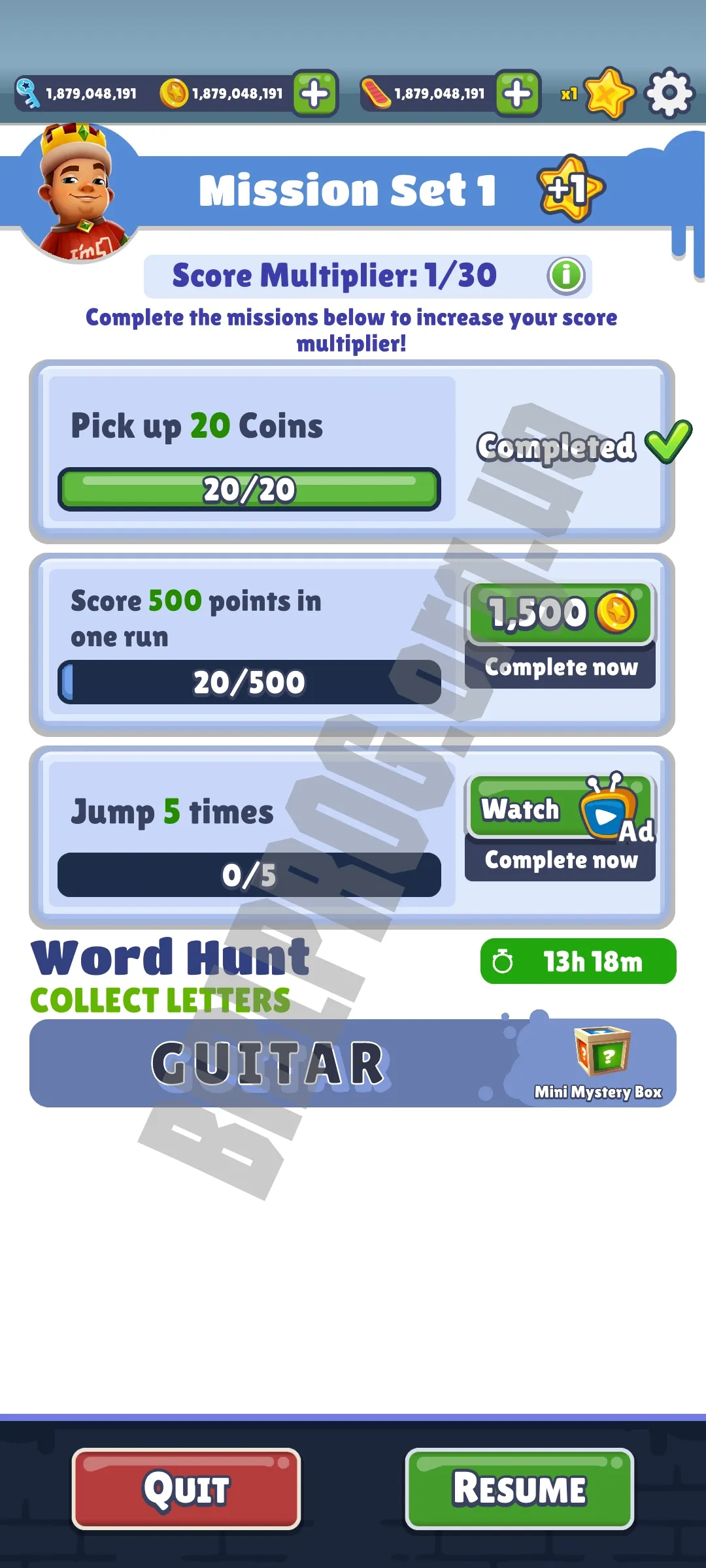Add more hoverboards with the plus button
Viewport: 706px width, 1568px height.
coord(518,93)
